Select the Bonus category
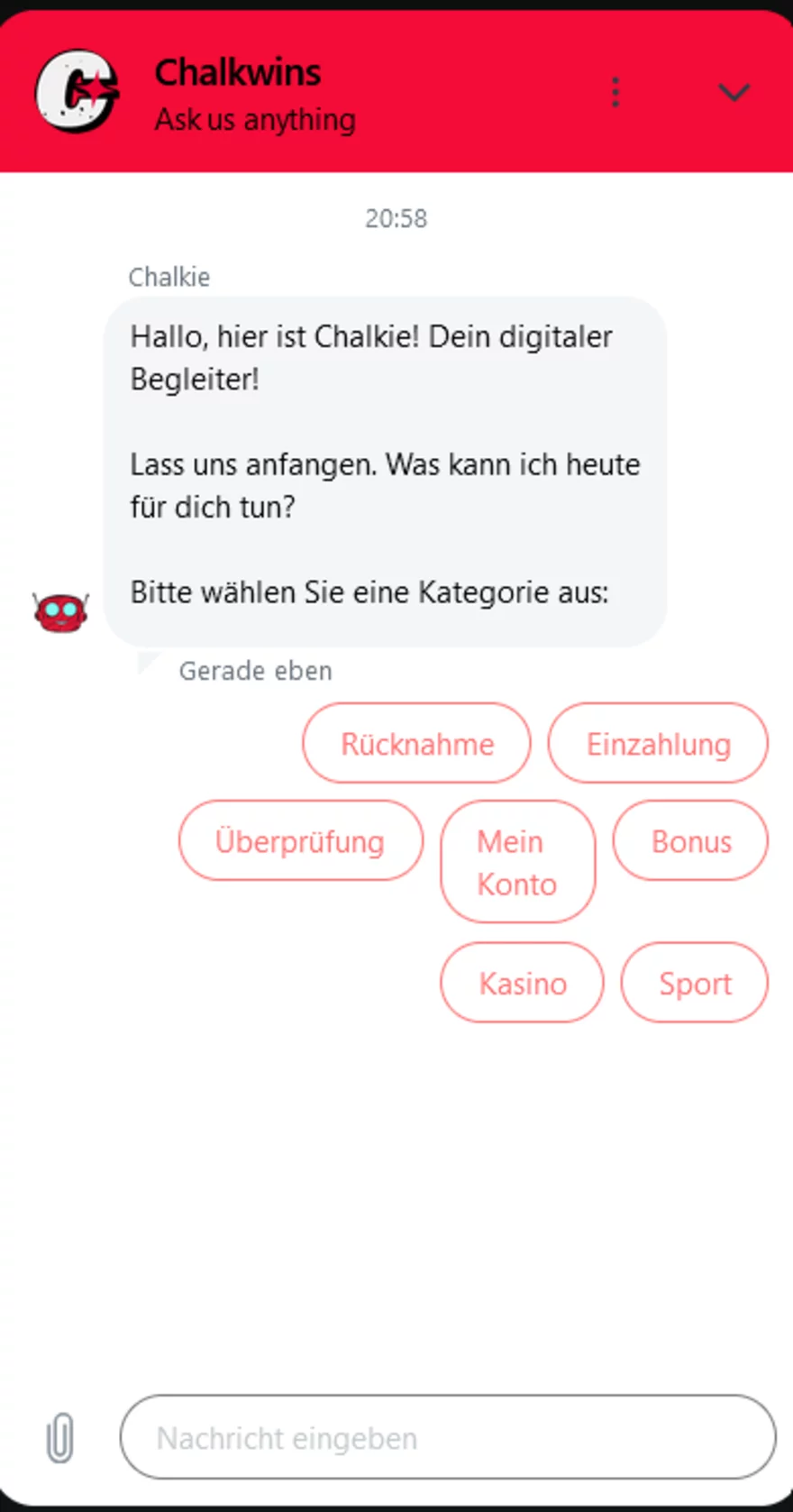This screenshot has width=793, height=1512. pyautogui.click(x=690, y=841)
